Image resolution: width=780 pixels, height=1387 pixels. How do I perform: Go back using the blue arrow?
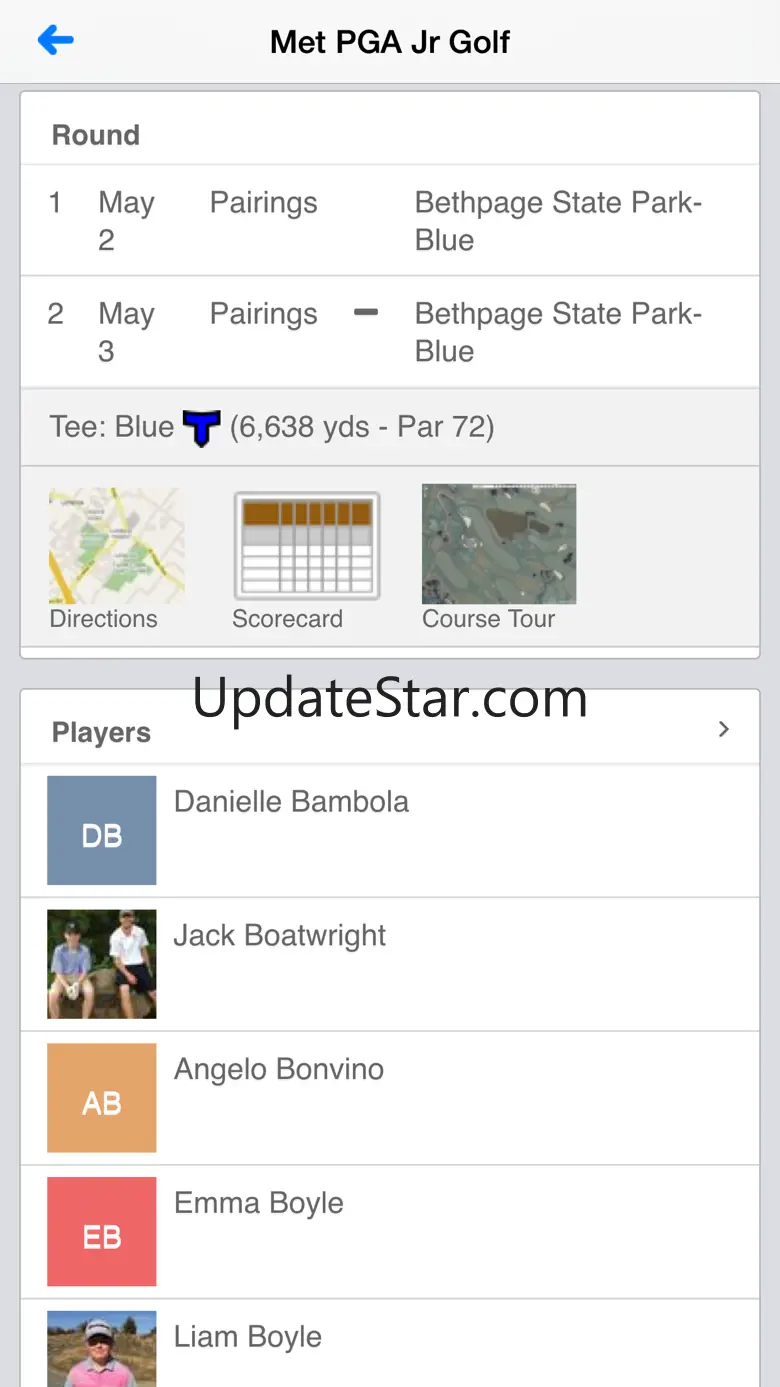(x=56, y=41)
